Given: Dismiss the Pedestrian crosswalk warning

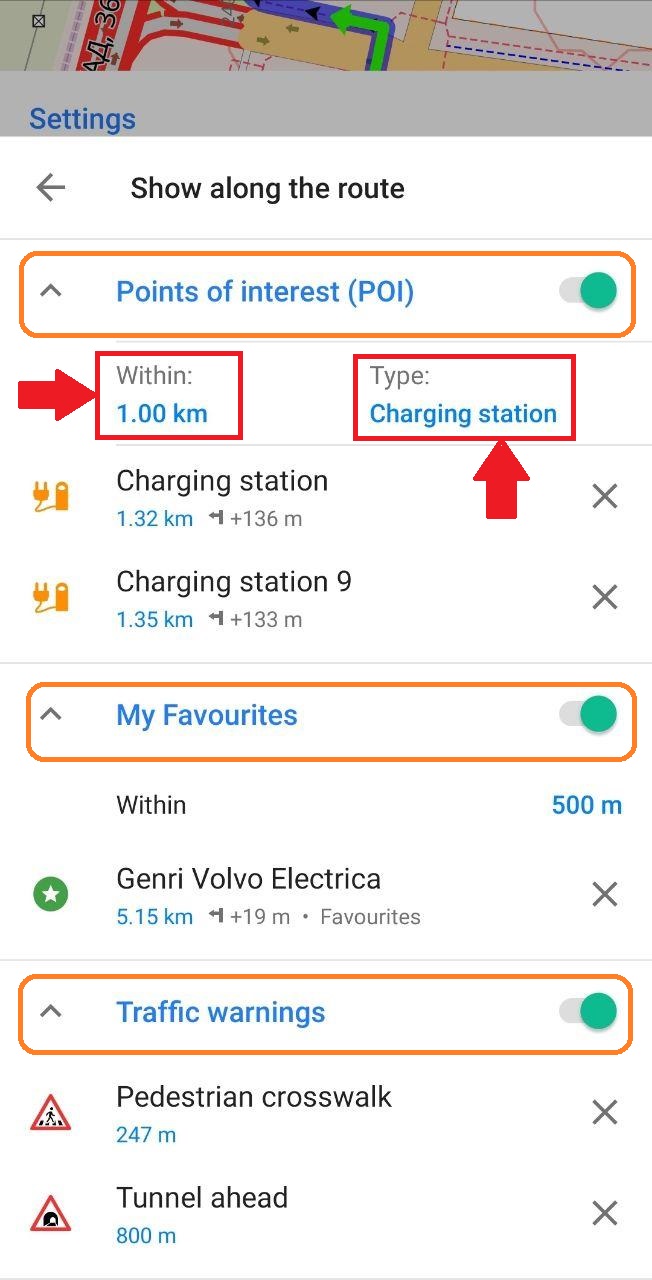Looking at the screenshot, I should click(604, 1112).
